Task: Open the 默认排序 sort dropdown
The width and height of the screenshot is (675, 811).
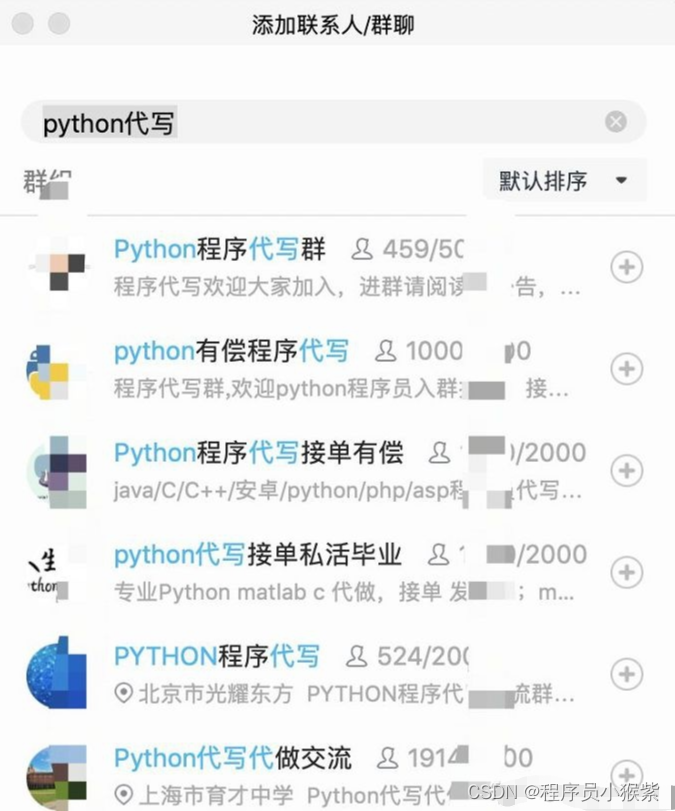Action: pyautogui.click(x=564, y=181)
